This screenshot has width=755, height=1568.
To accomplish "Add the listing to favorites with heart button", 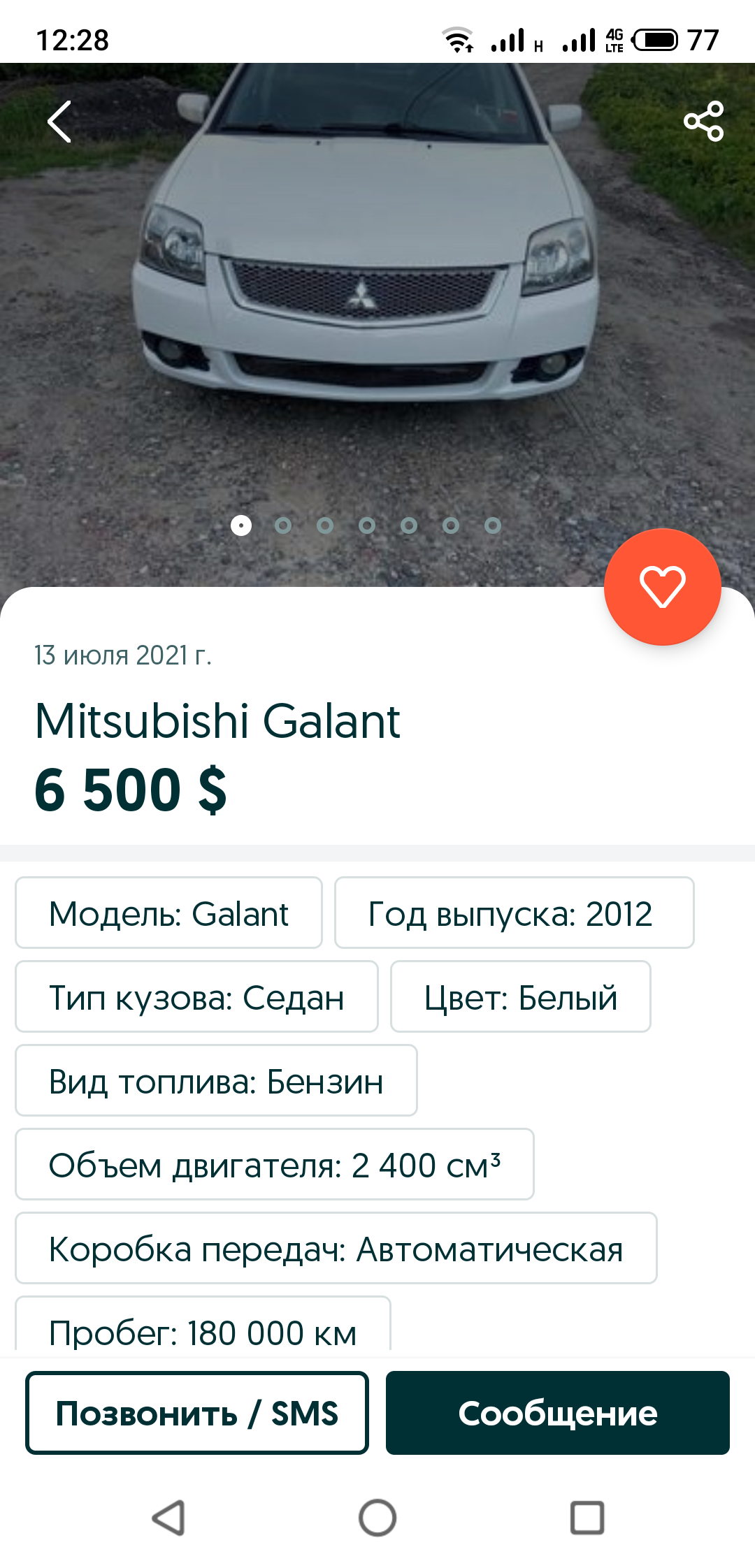I will pos(662,587).
